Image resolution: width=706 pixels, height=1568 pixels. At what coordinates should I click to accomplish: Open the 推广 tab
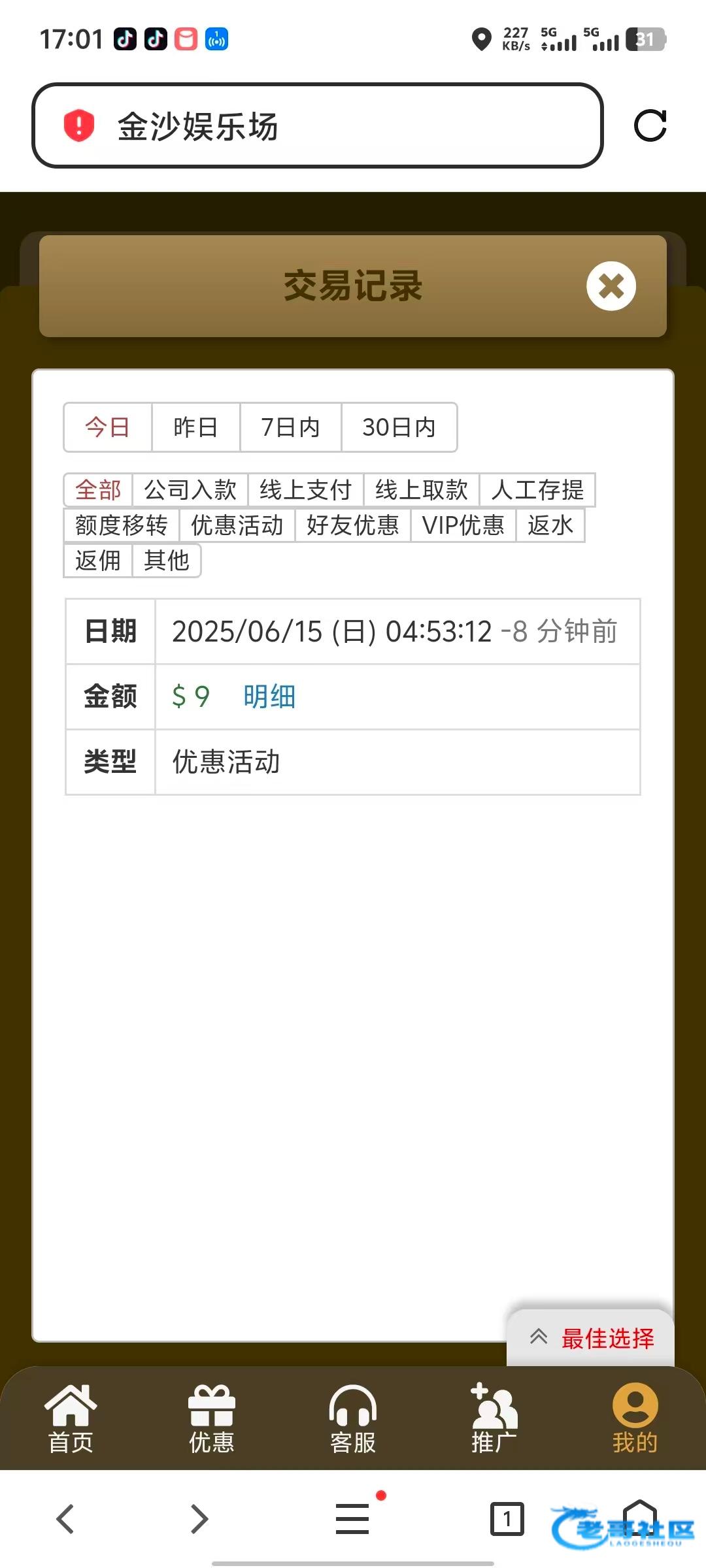pos(494,1419)
